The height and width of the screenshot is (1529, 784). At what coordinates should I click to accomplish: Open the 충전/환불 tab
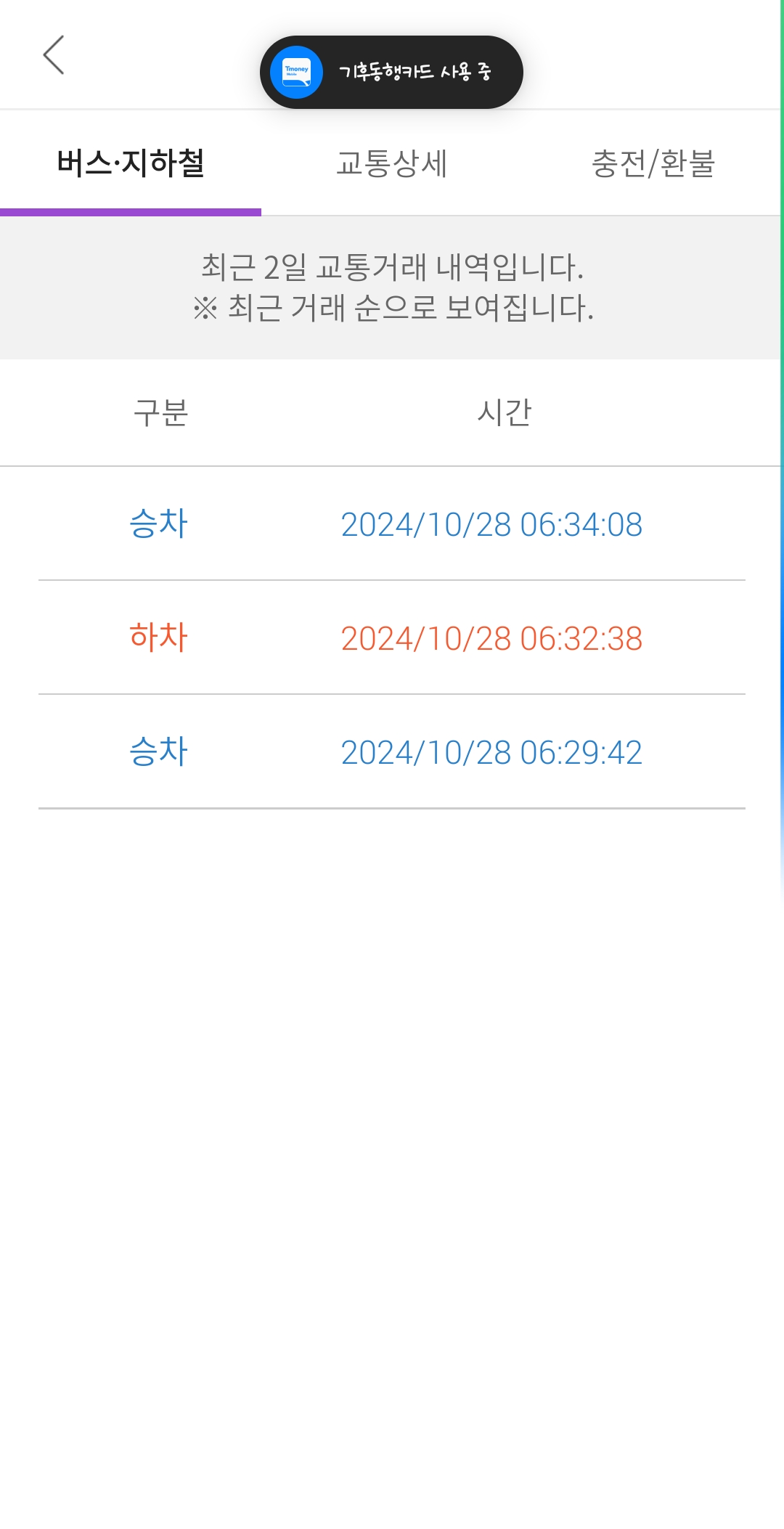click(653, 163)
